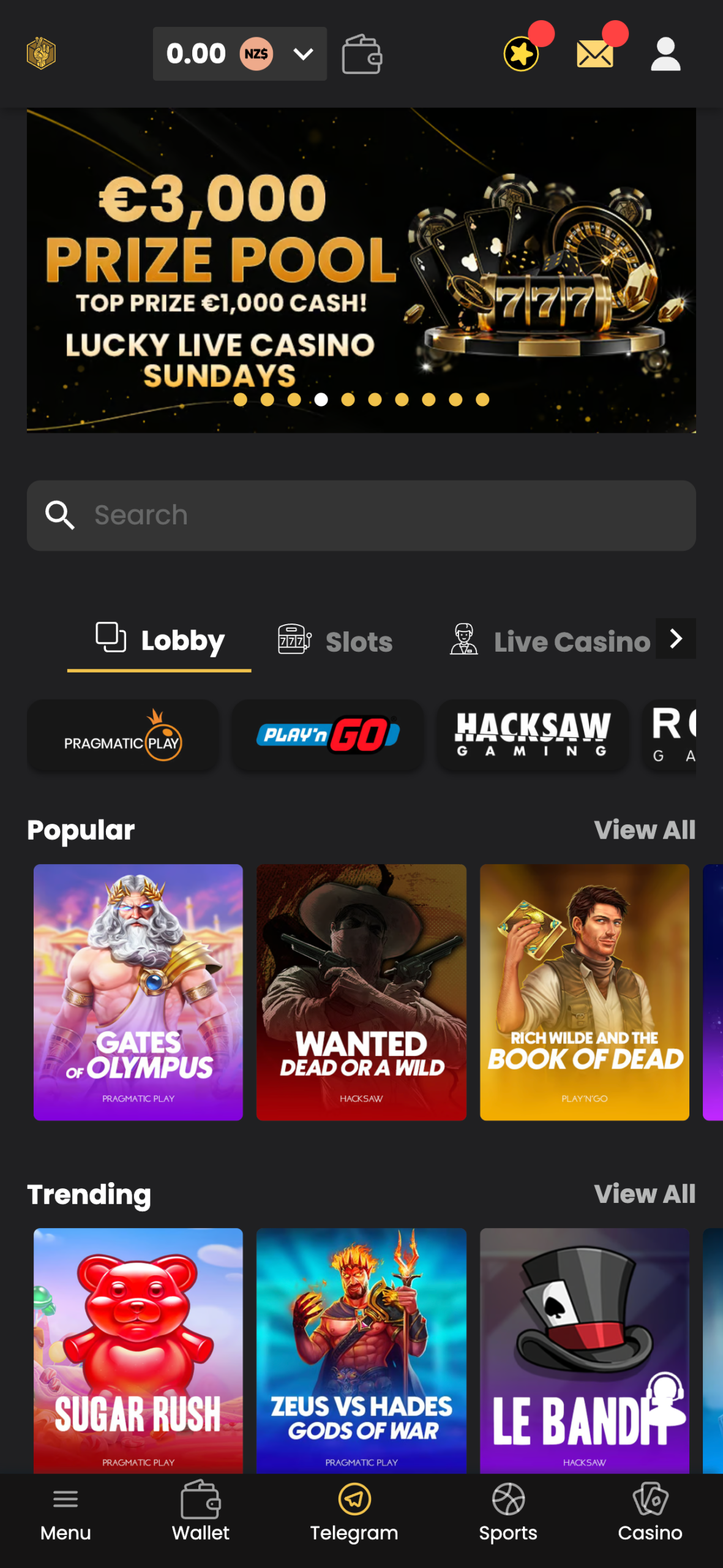Open the user profile icon
Image resolution: width=723 pixels, height=1568 pixels.
point(665,54)
